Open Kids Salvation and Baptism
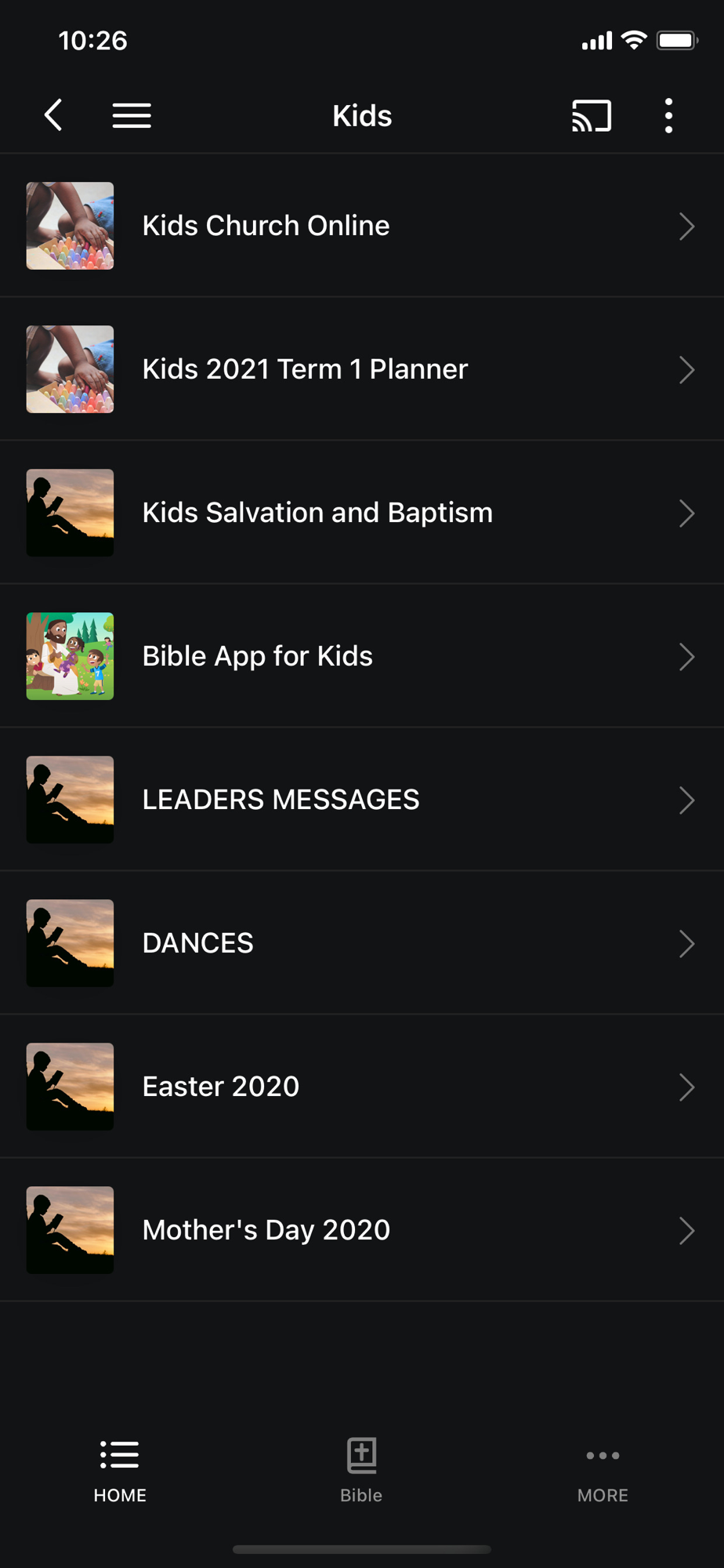This screenshot has height=1568, width=724. pyautogui.click(x=362, y=513)
